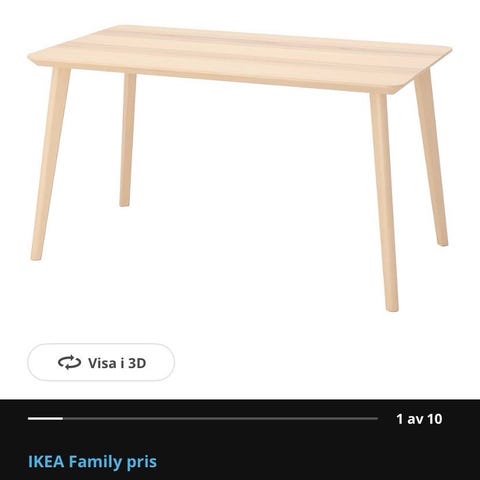Tap the Visa i 3D button
This screenshot has height=480, width=480.
click(x=101, y=363)
